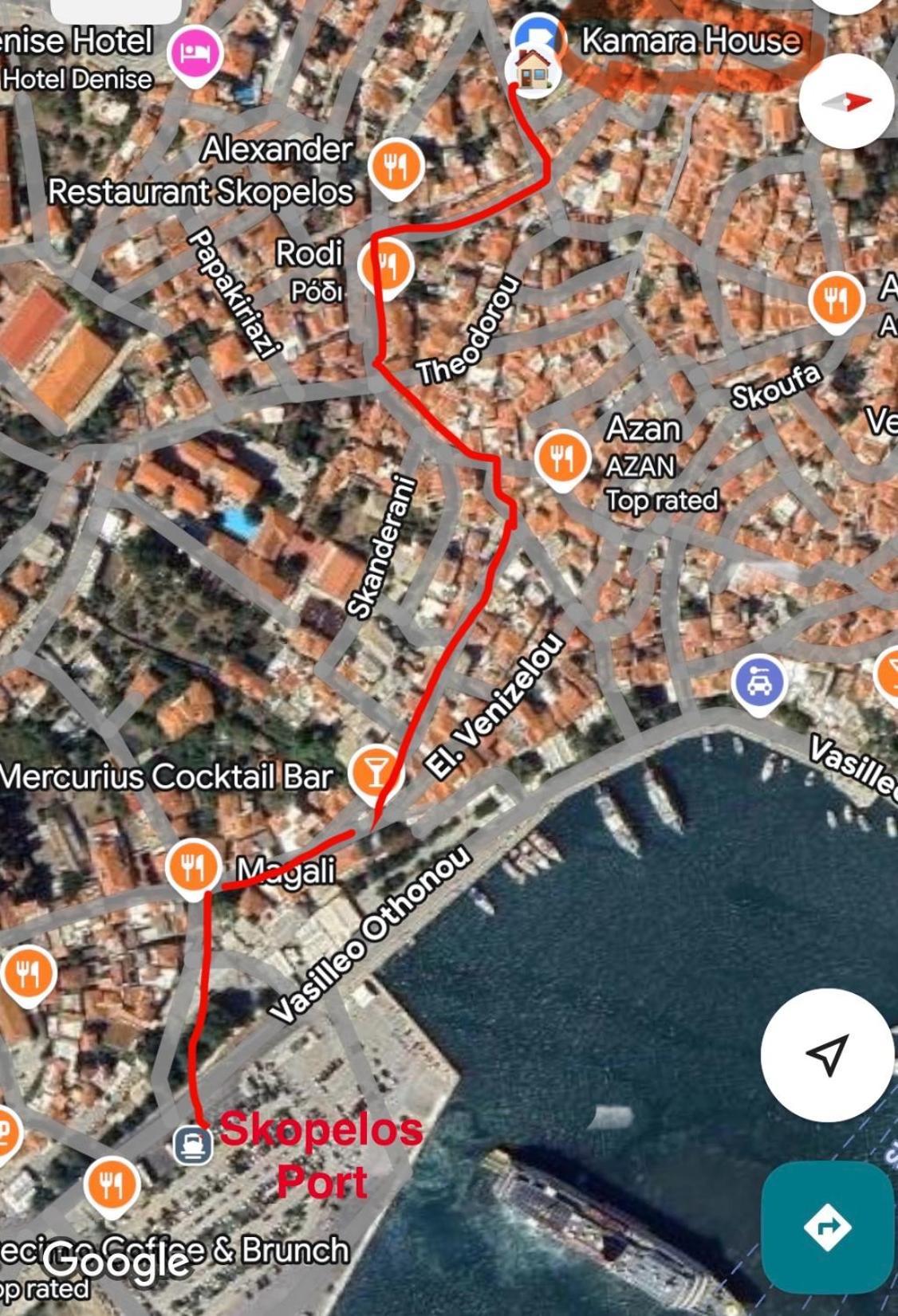Center map on my current location
This screenshot has height=1316, width=898.
tap(827, 1055)
